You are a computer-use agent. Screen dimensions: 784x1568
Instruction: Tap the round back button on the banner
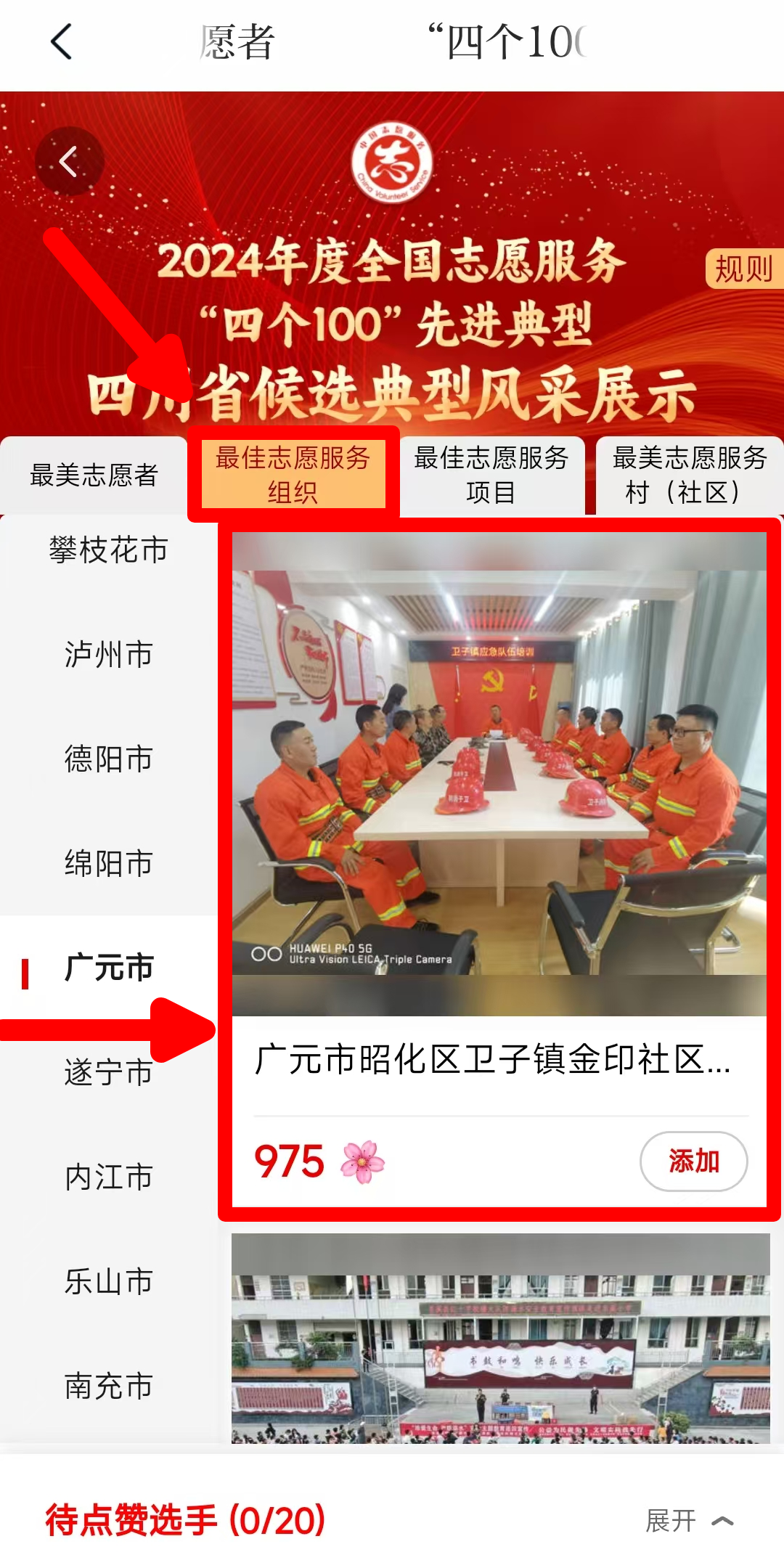69,161
